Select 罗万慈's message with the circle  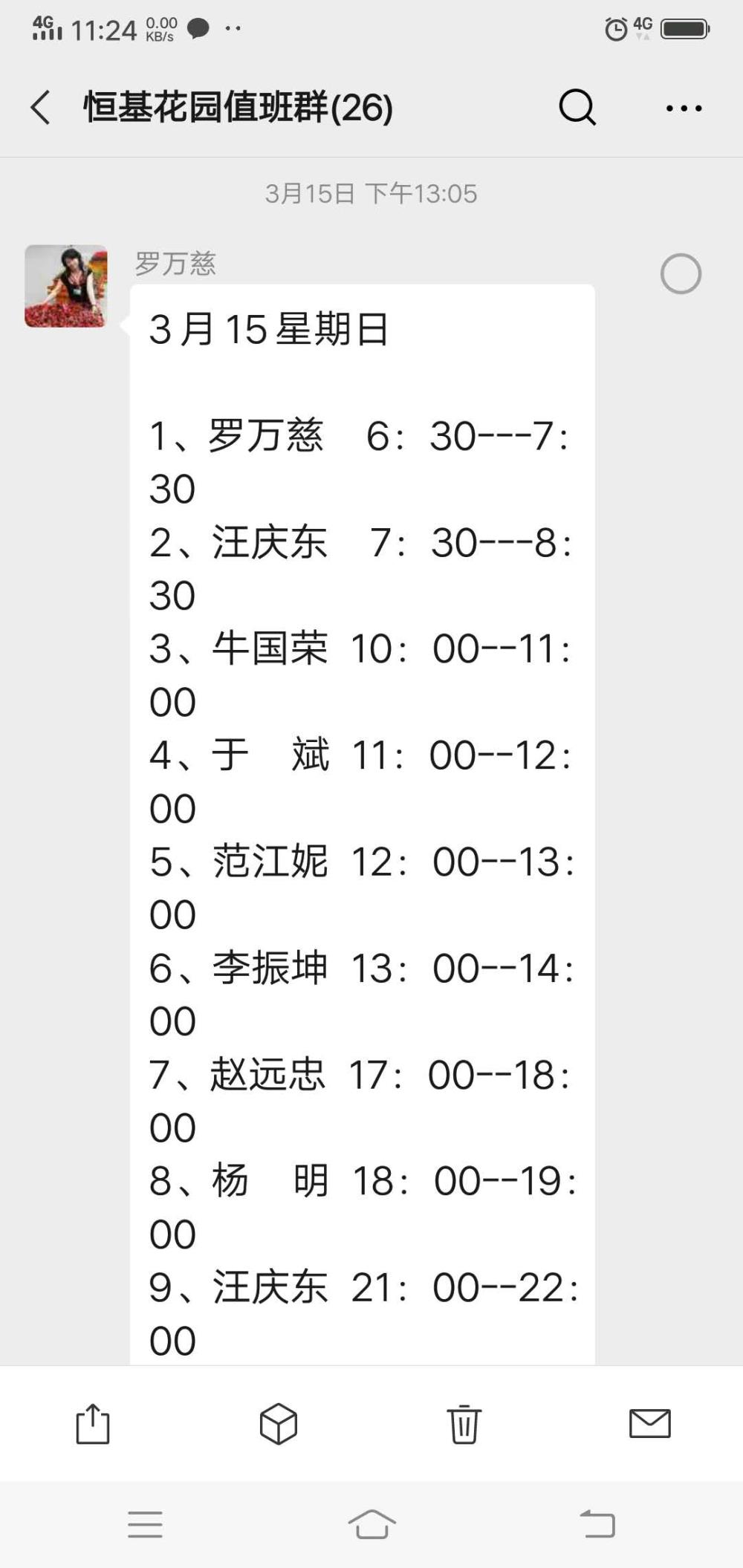click(681, 274)
